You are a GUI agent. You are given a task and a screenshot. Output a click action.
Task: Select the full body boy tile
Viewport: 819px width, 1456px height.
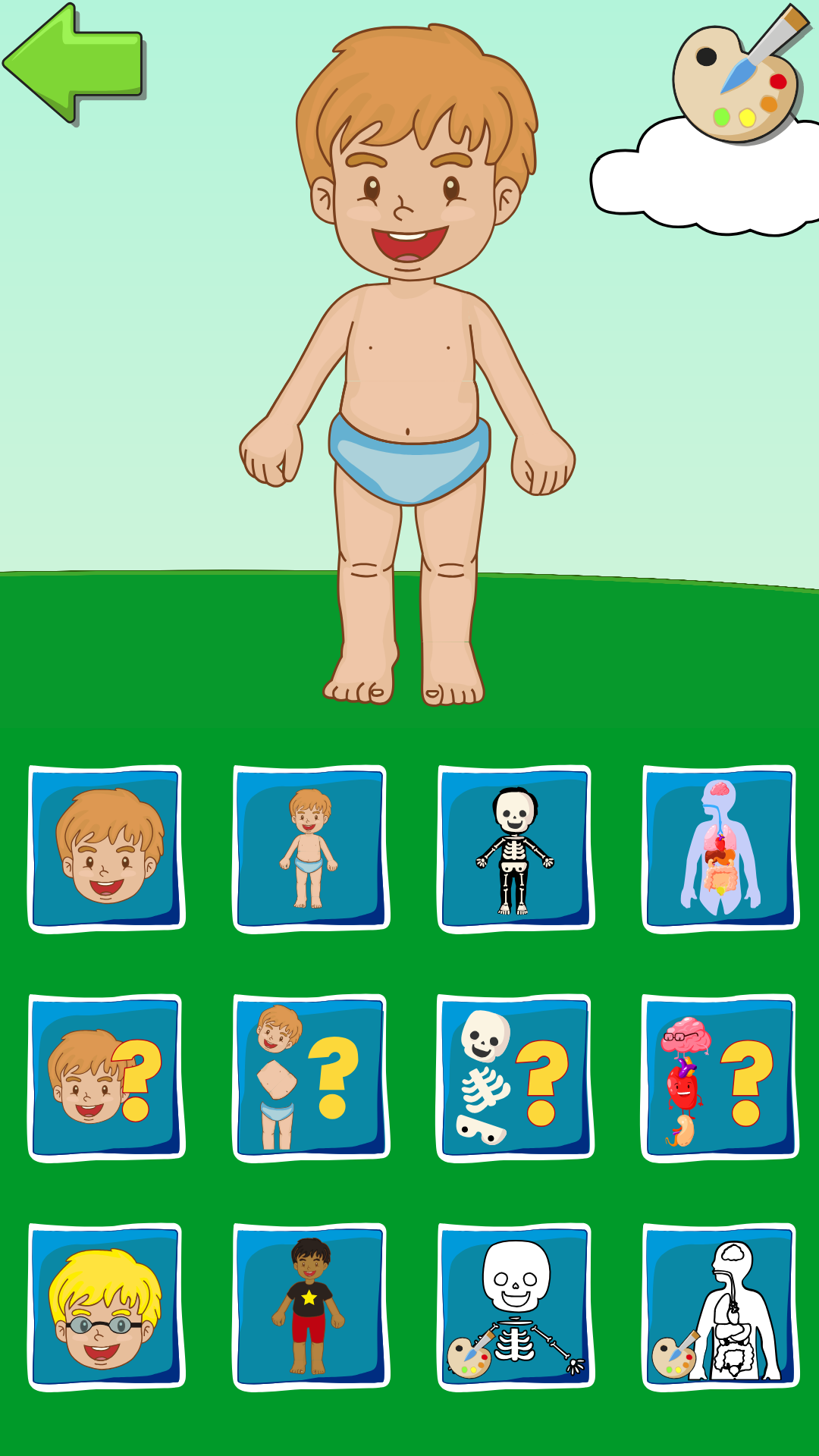311,849
